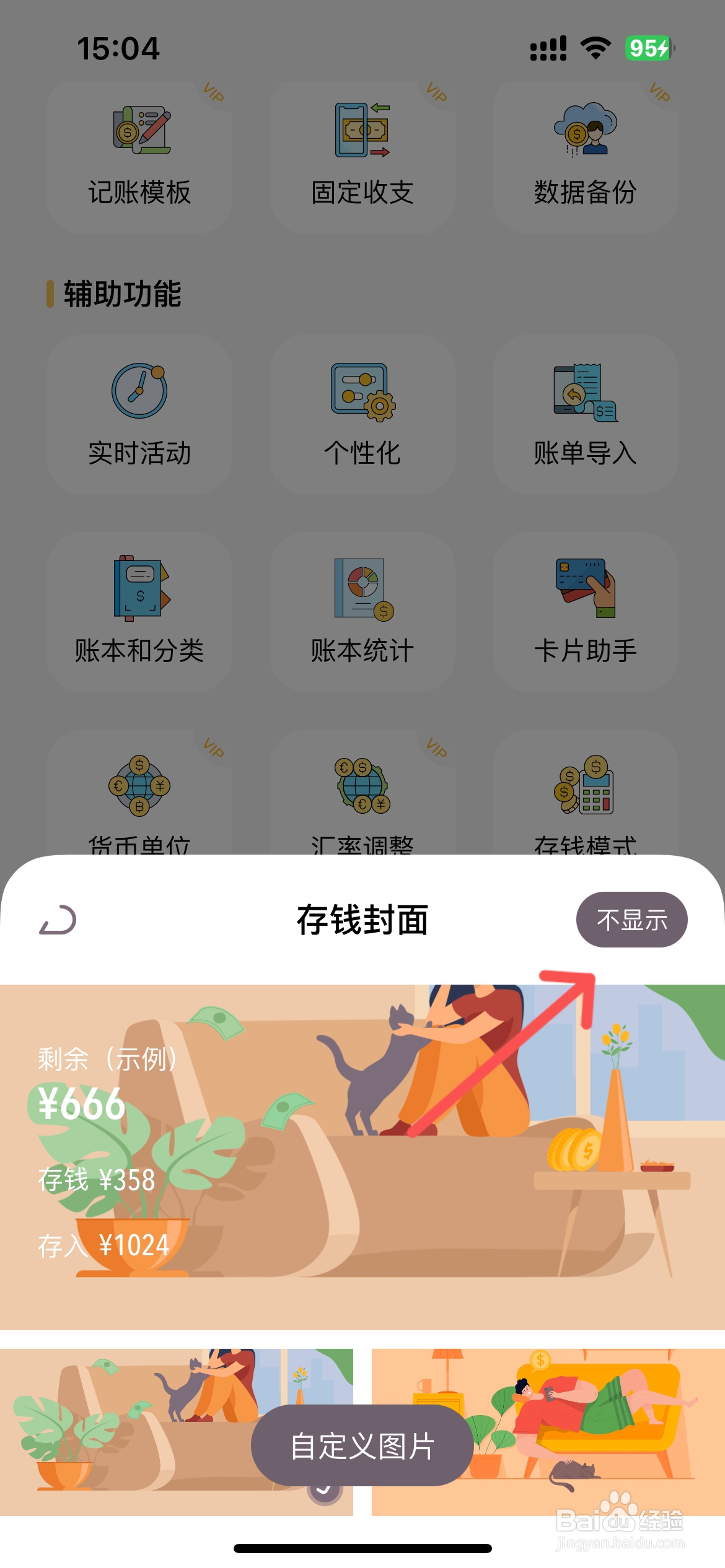Select 账单导入 bill import
The width and height of the screenshot is (725, 1568).
coord(585,415)
